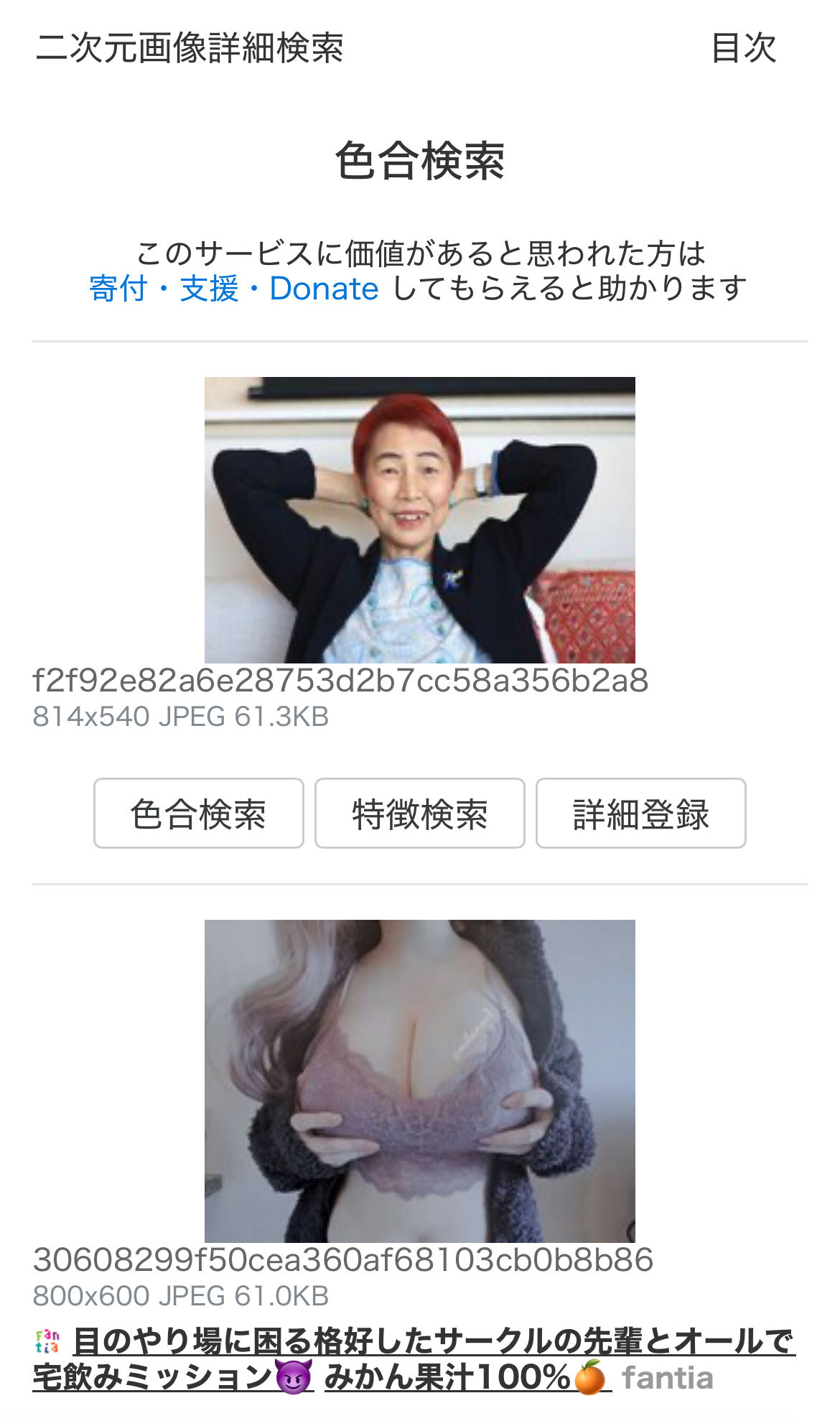
Task: Open the query image f2f92e82 thumbnail
Action: point(420,520)
